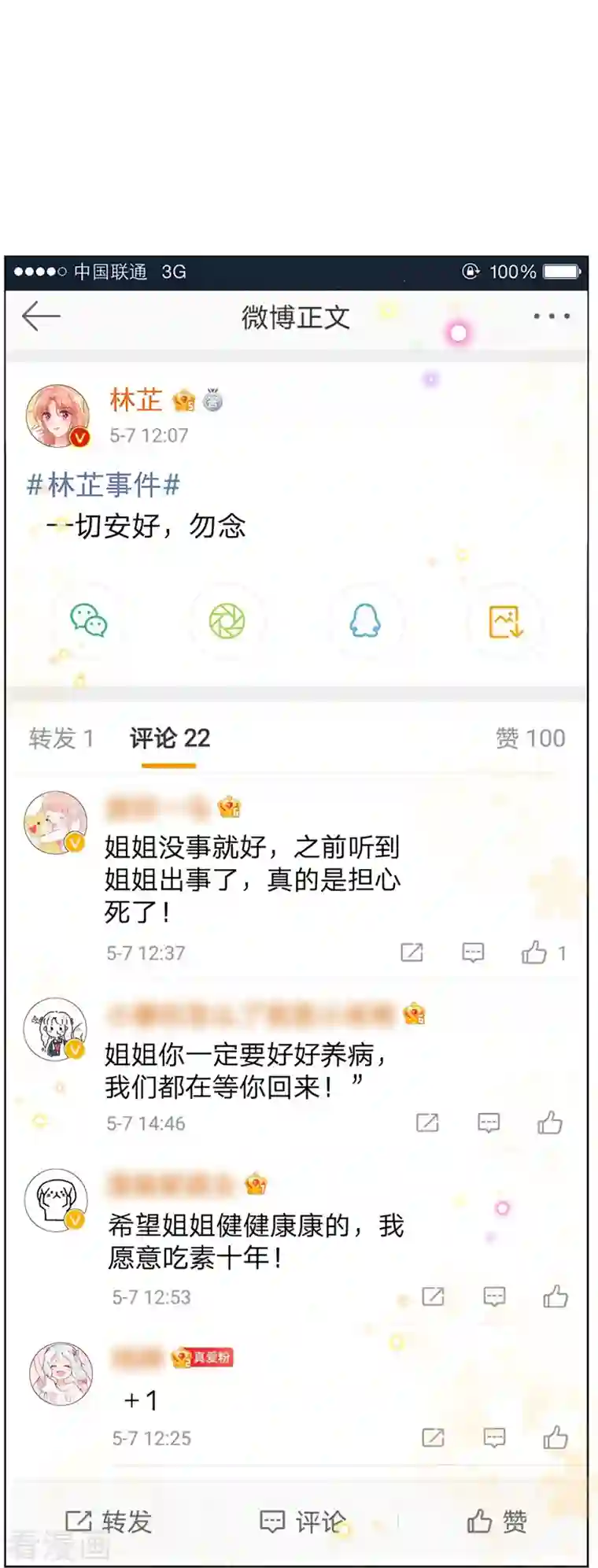Screen dimensions: 598x1568
Task: Share the post via the QQ penguin icon
Action: click(x=365, y=620)
